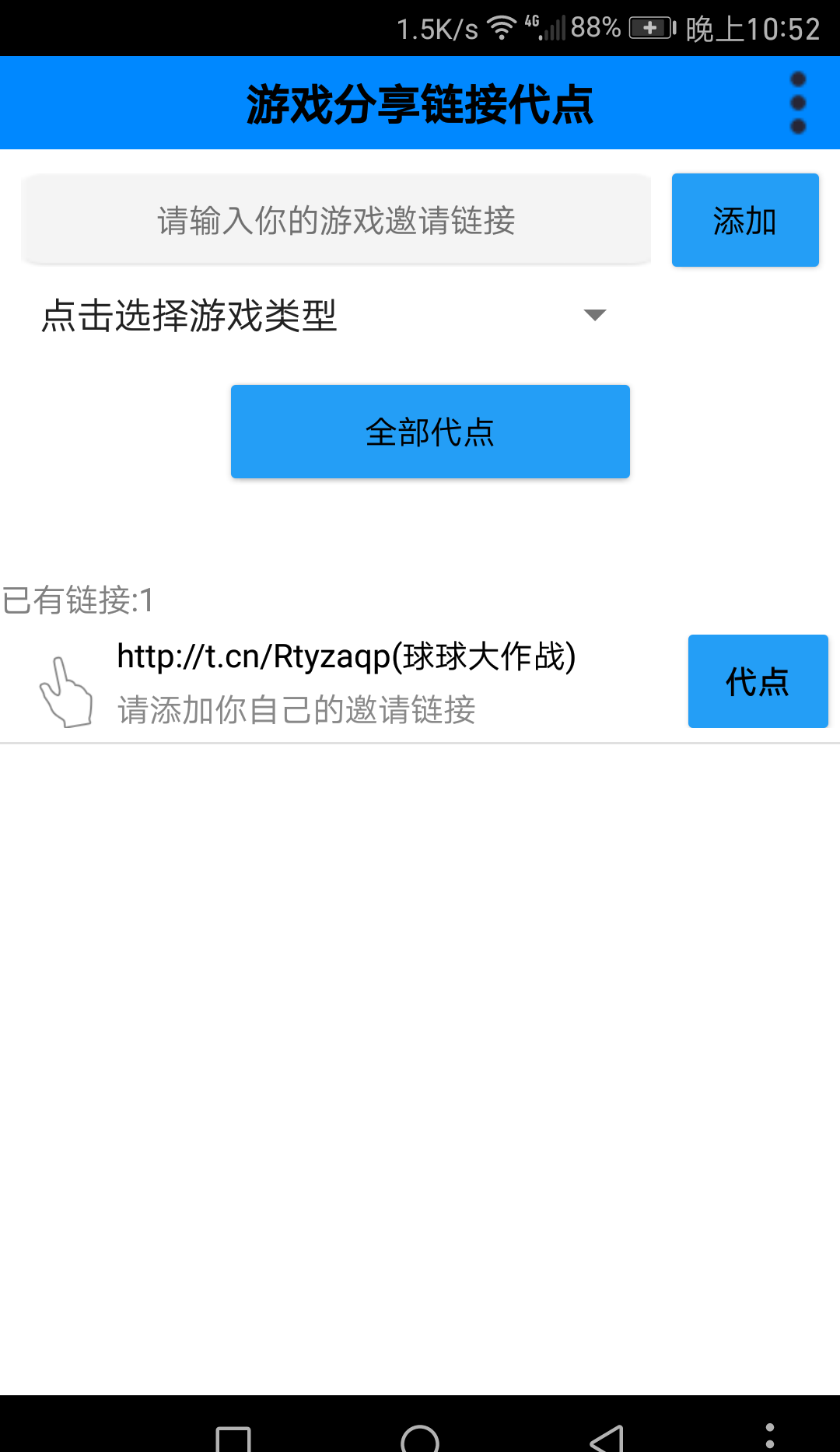Tap the 全部代点 button

(x=430, y=432)
